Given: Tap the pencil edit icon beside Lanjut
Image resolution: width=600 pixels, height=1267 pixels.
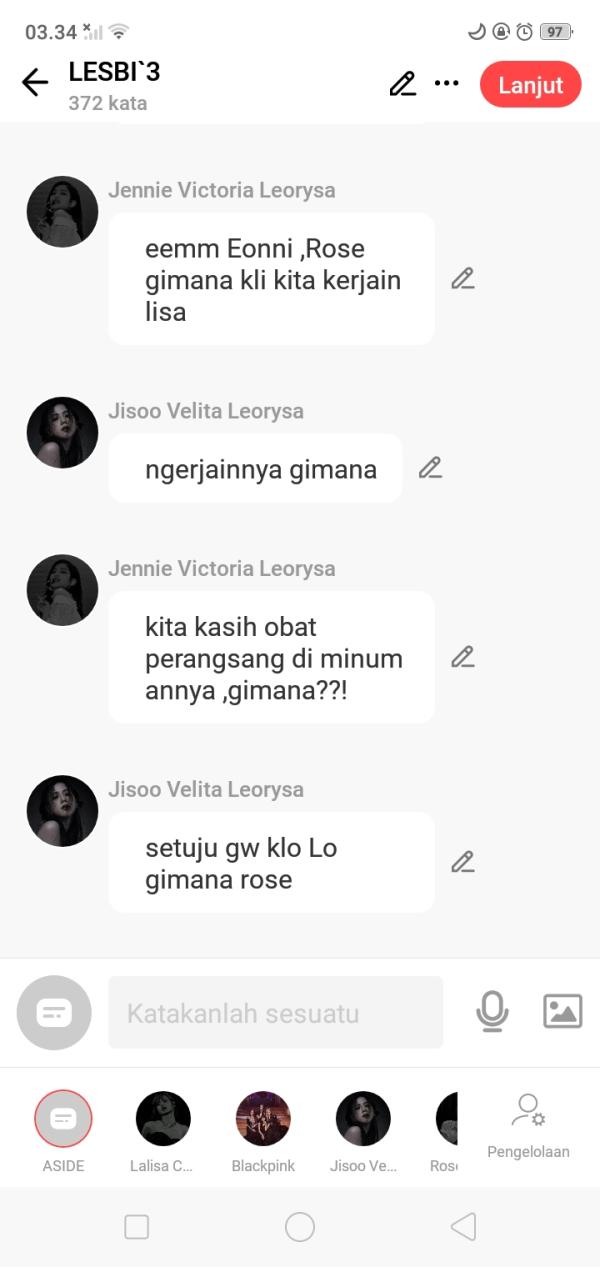Looking at the screenshot, I should pos(402,84).
